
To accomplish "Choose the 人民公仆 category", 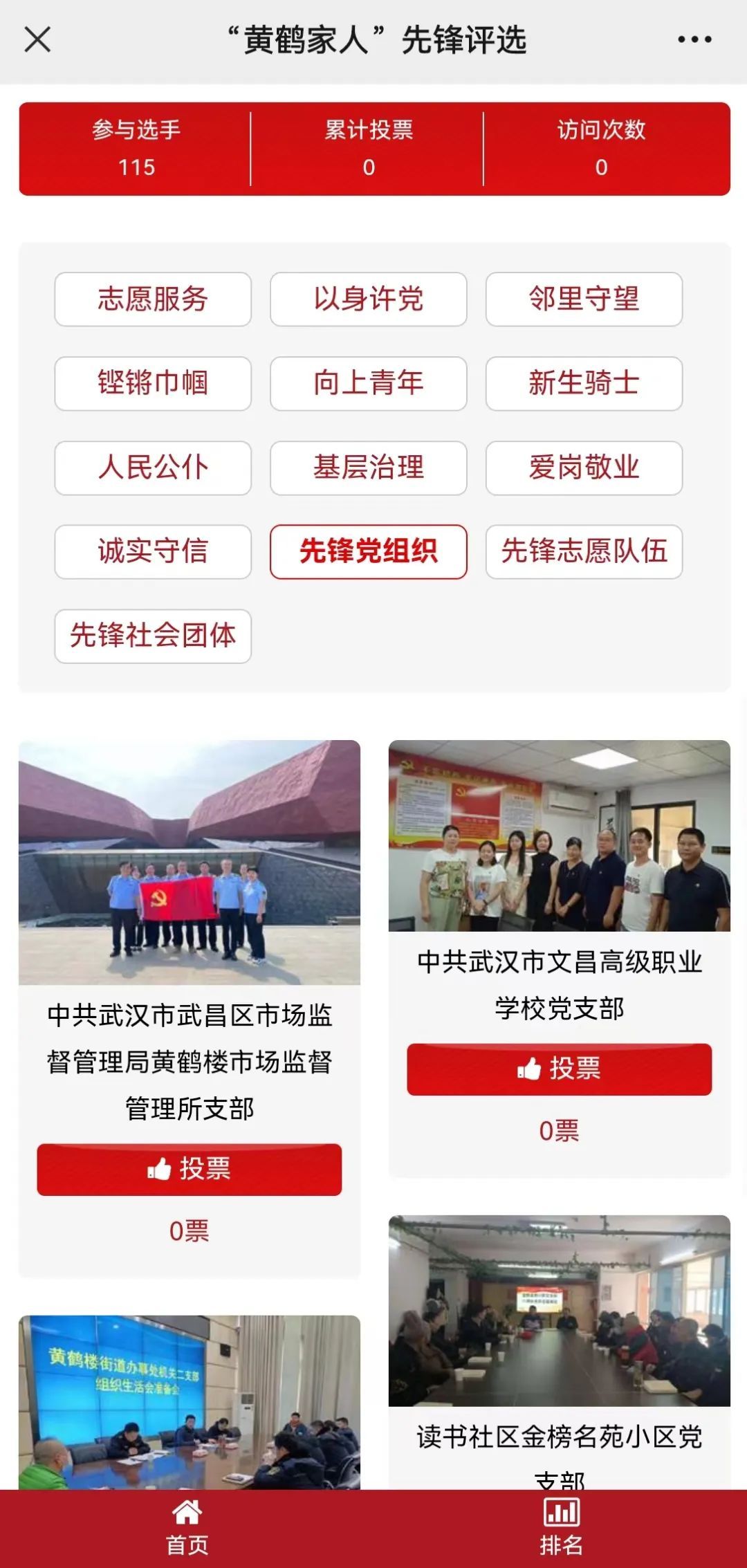I will [x=153, y=468].
